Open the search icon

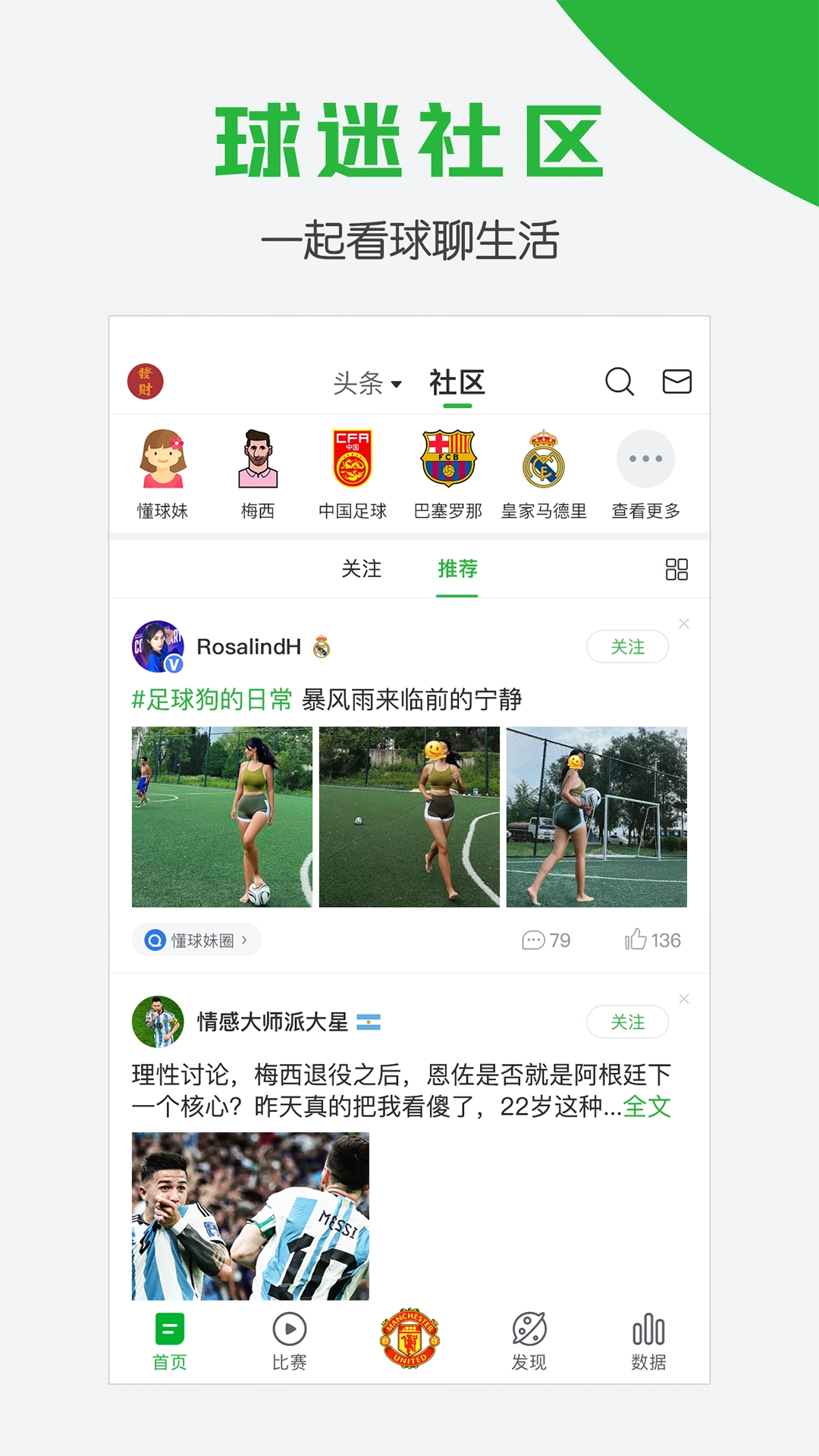point(620,382)
